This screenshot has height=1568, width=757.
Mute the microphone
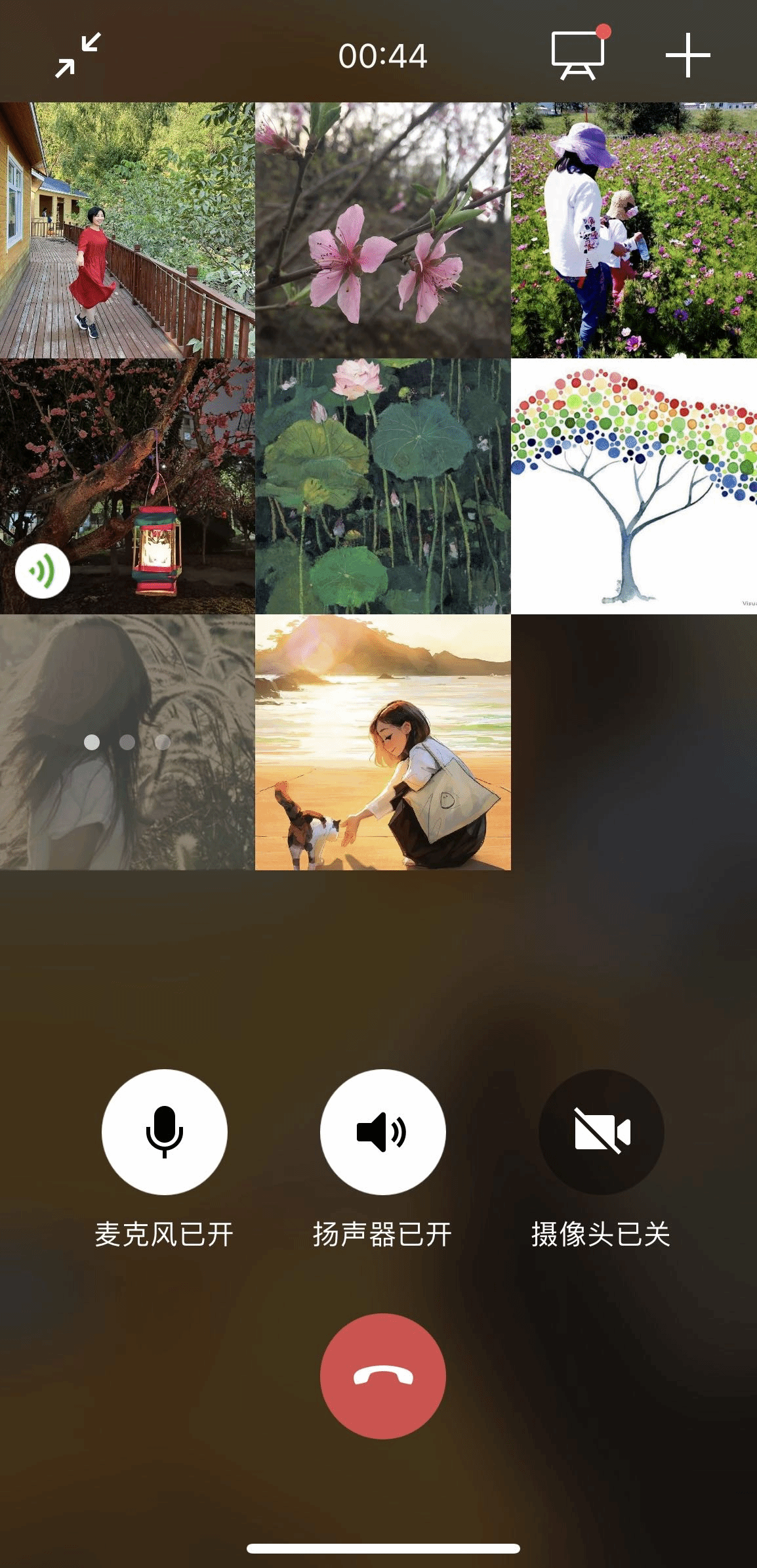[164, 1132]
